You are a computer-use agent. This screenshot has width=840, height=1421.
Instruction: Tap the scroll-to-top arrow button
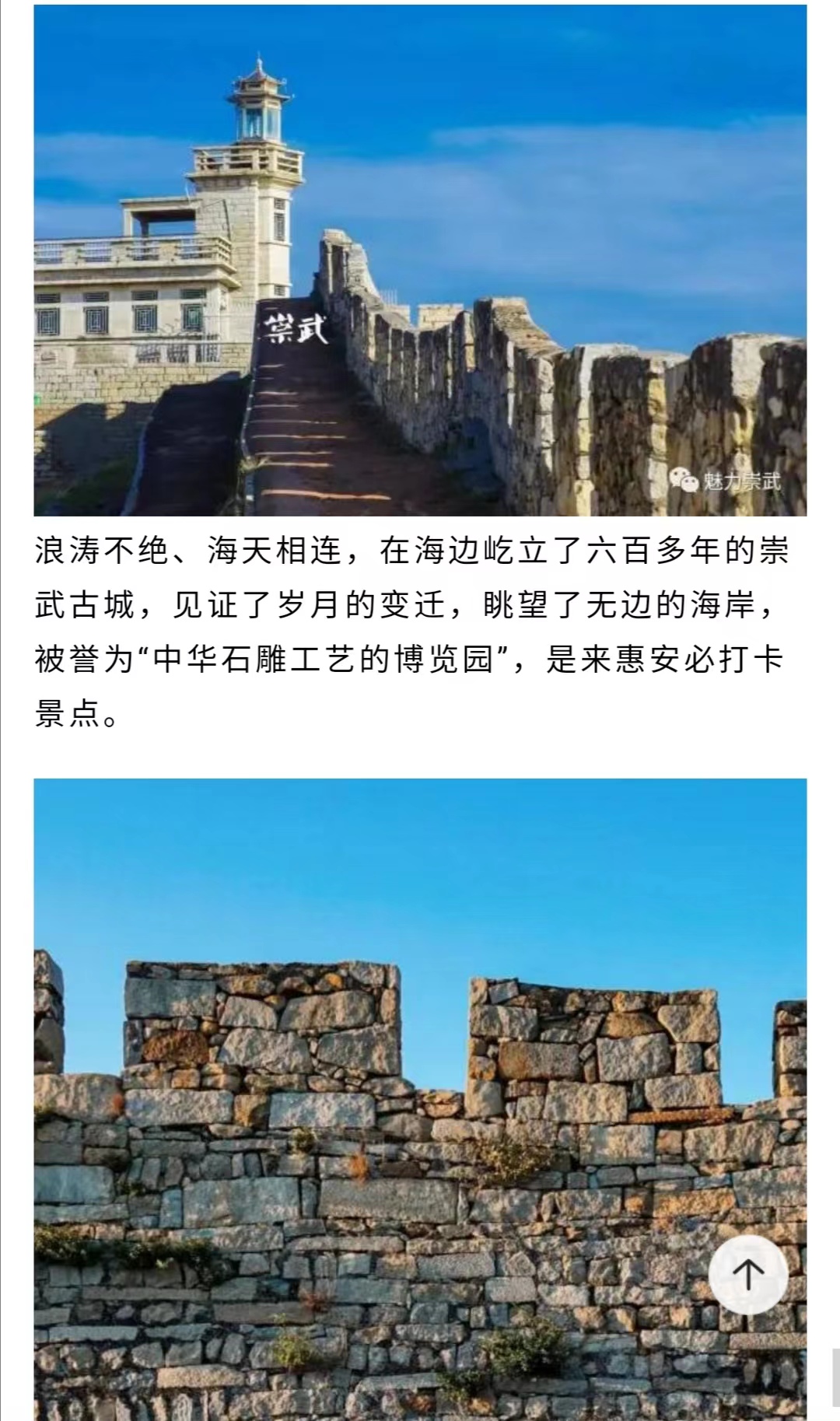(747, 1274)
